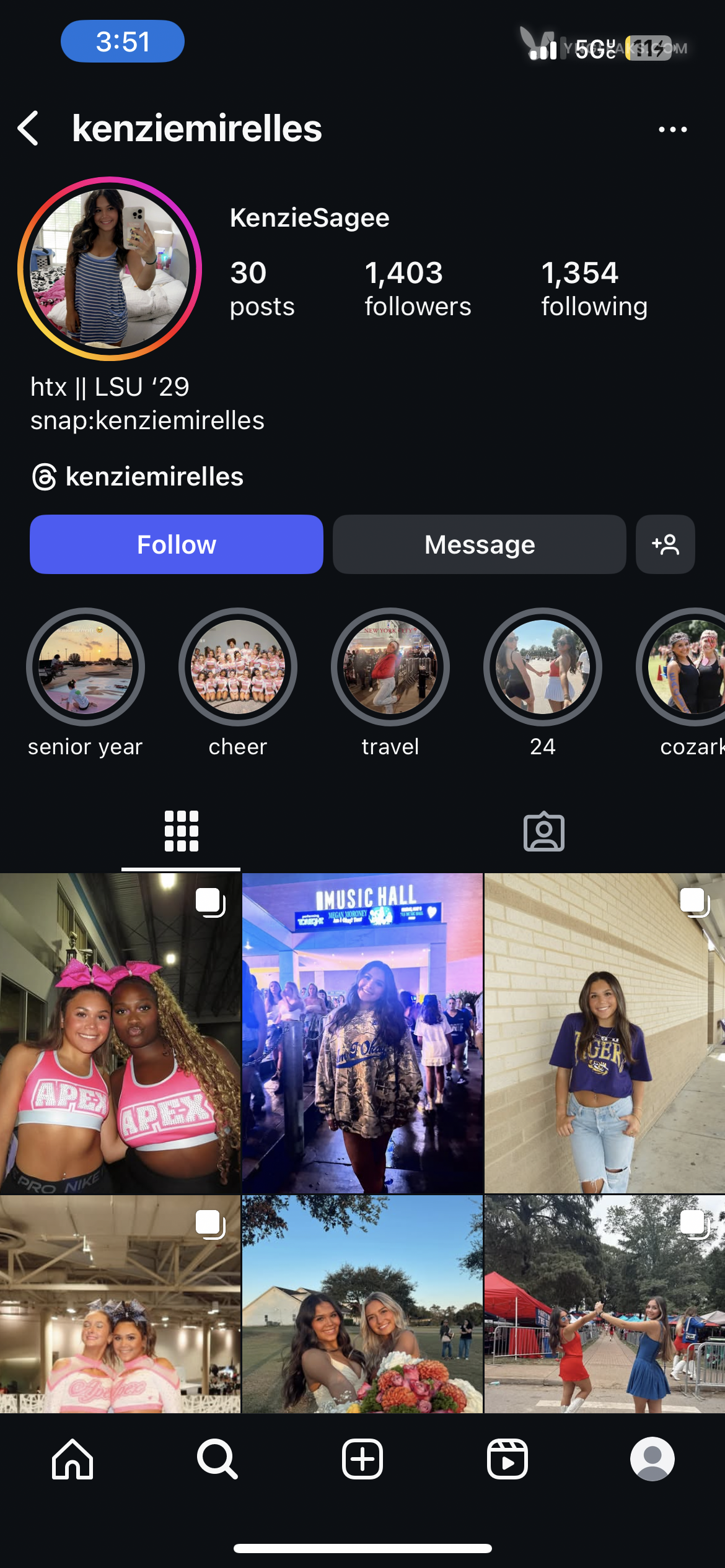Image resolution: width=725 pixels, height=1568 pixels.
Task: View the cheer highlight
Action: pos(238,667)
